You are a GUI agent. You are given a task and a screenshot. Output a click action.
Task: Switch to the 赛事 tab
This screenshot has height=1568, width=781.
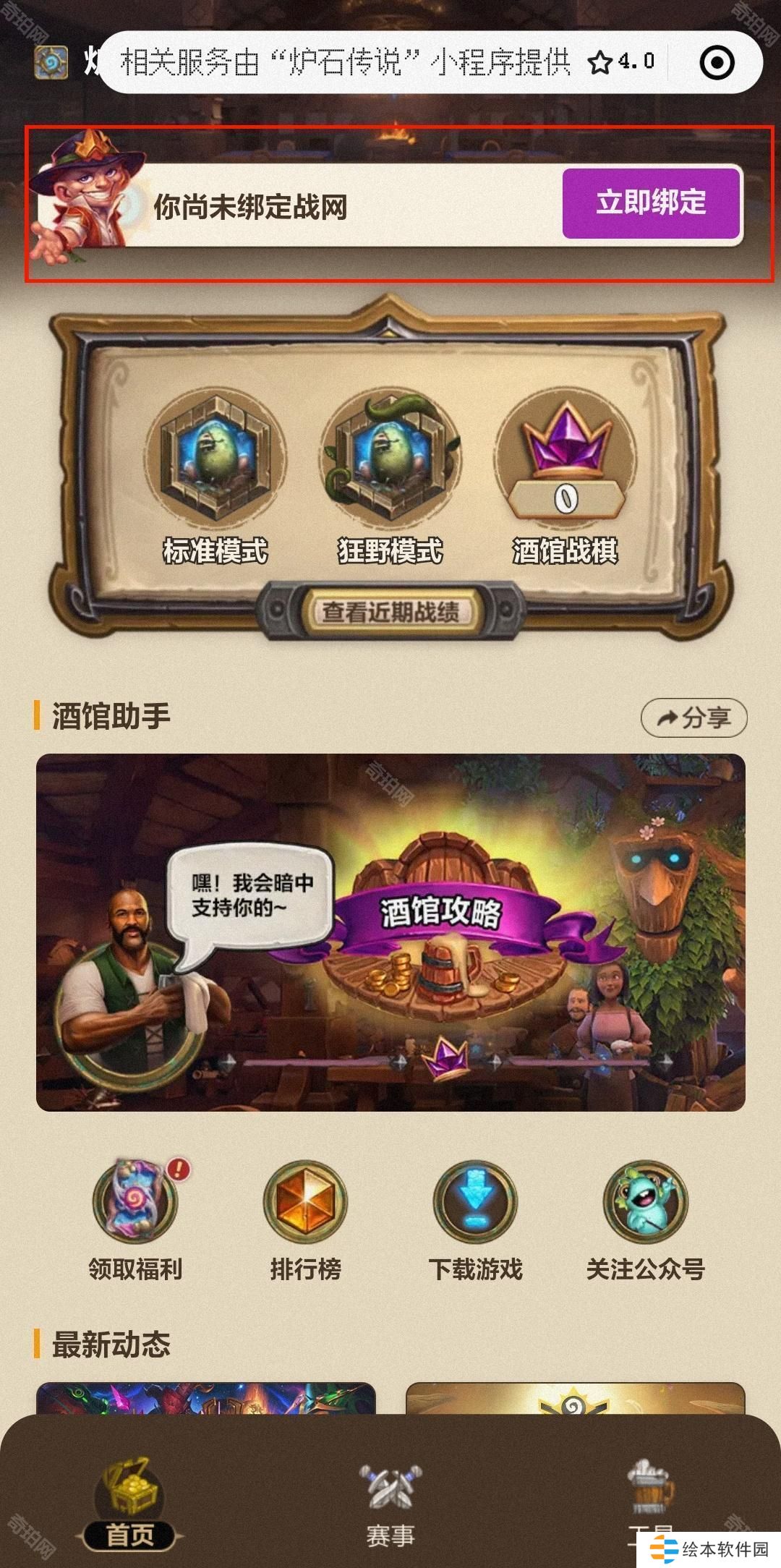tap(390, 1503)
